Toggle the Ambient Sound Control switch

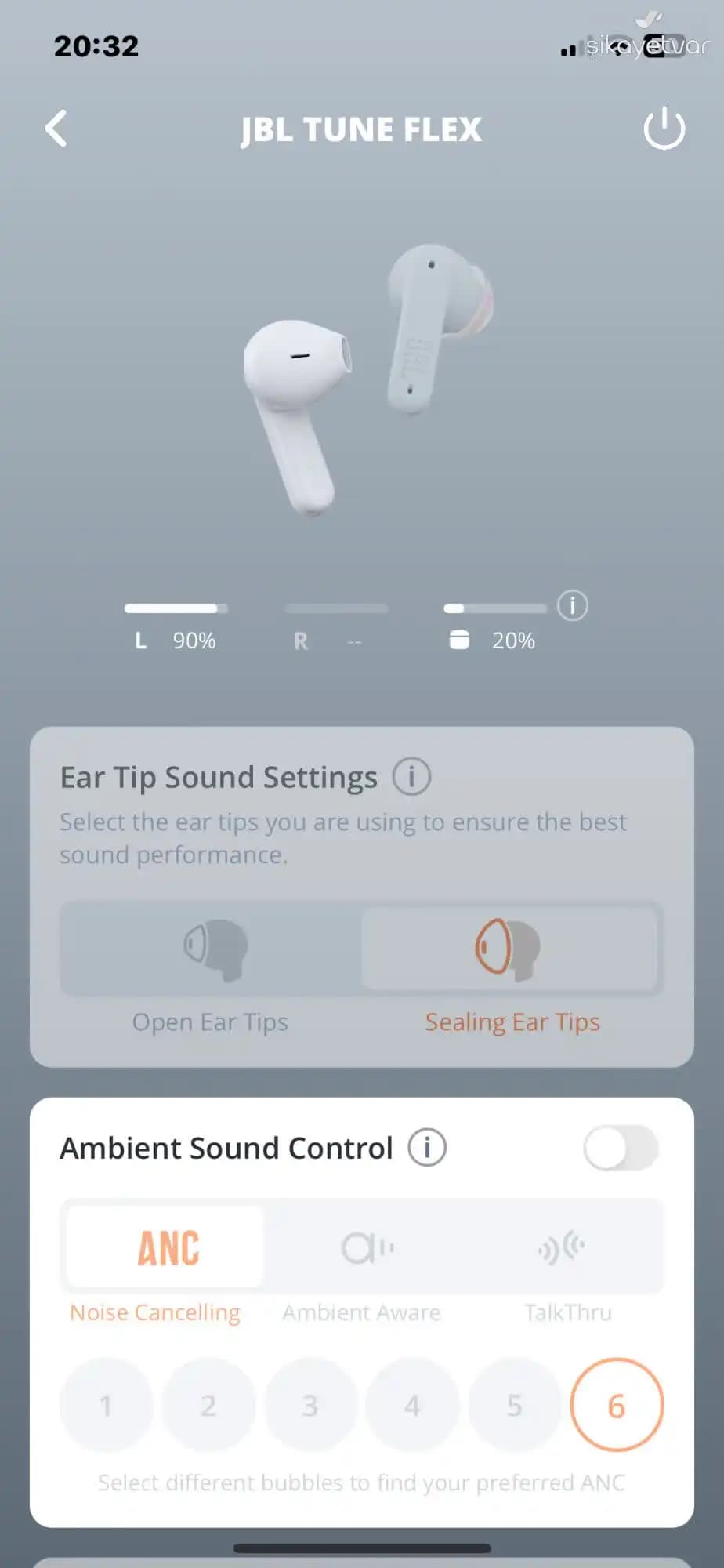pos(621,1148)
